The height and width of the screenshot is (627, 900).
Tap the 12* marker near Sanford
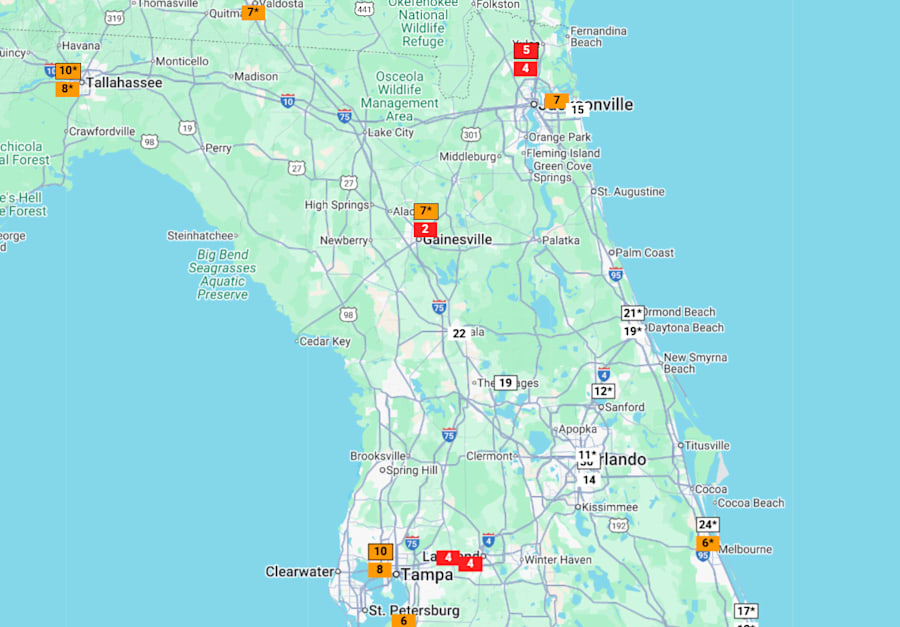[603, 391]
